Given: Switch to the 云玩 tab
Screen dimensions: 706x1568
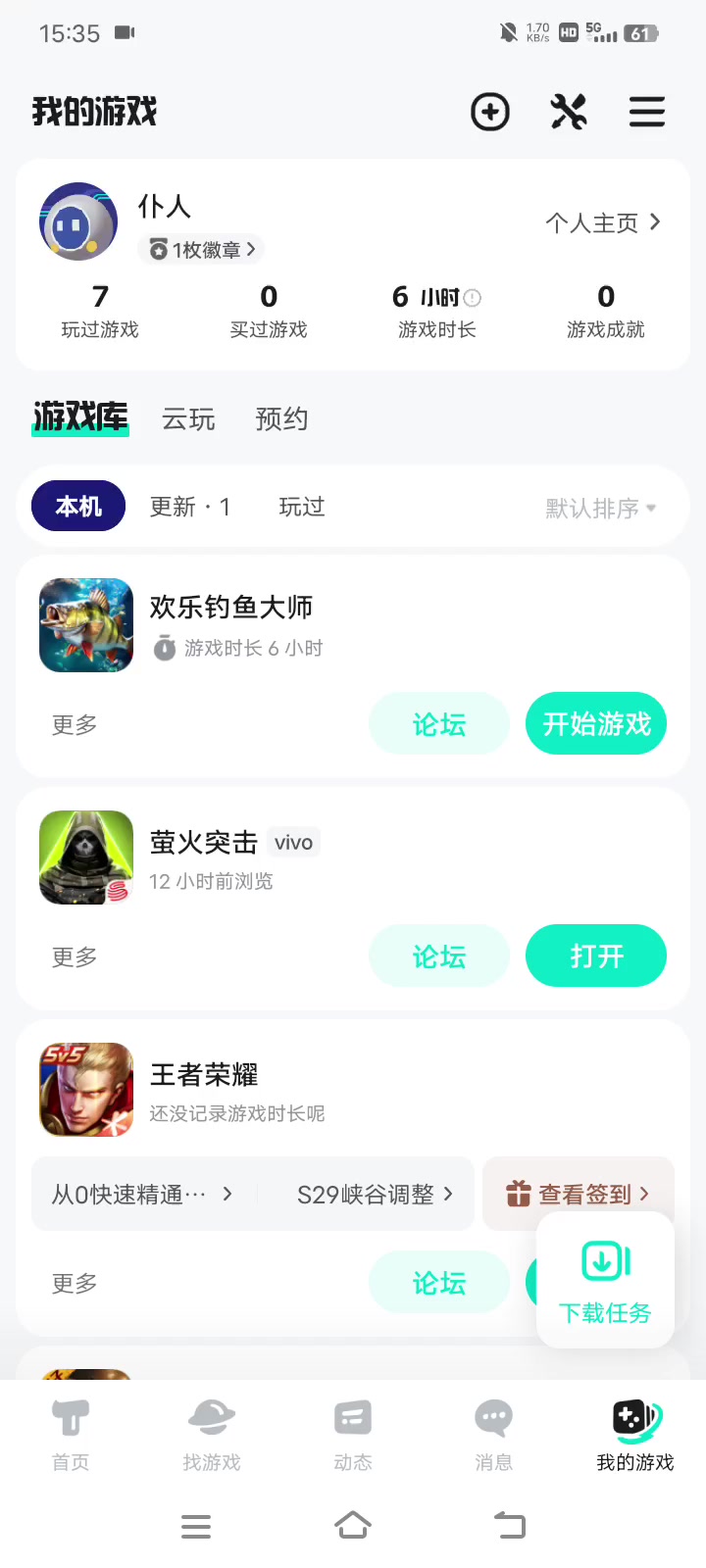Looking at the screenshot, I should click(x=188, y=419).
